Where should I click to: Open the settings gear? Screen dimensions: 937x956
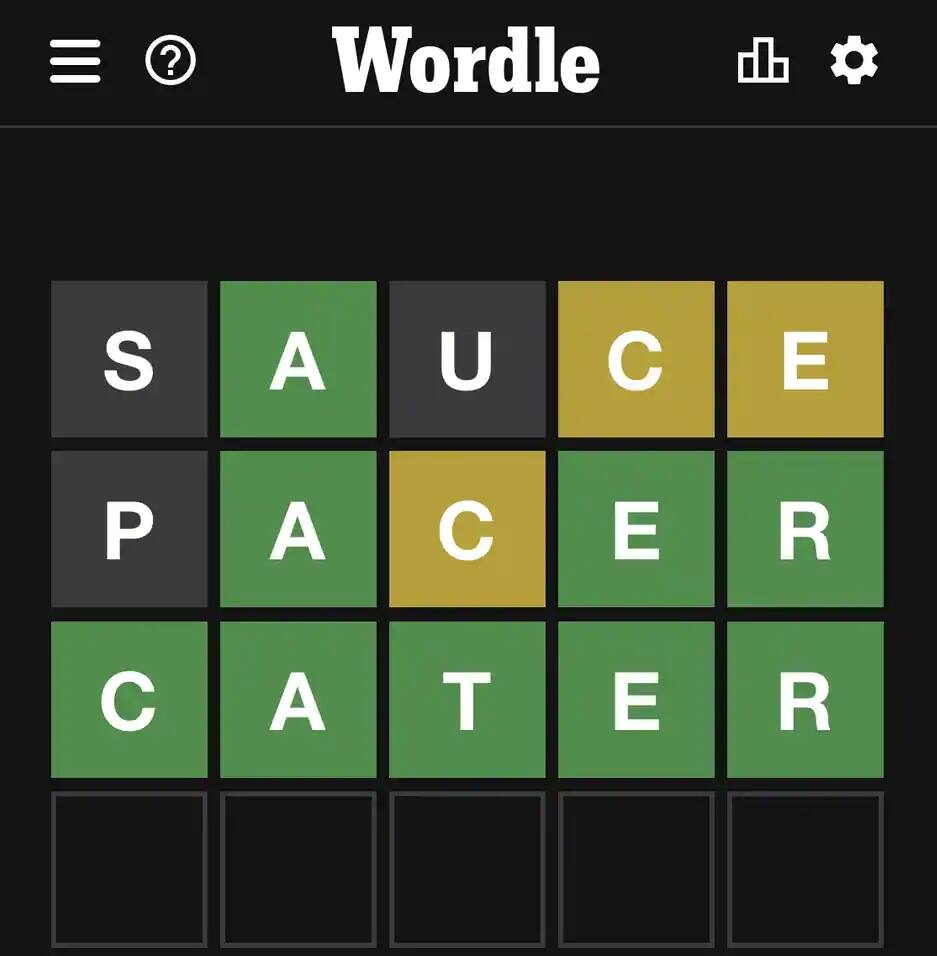(x=854, y=61)
